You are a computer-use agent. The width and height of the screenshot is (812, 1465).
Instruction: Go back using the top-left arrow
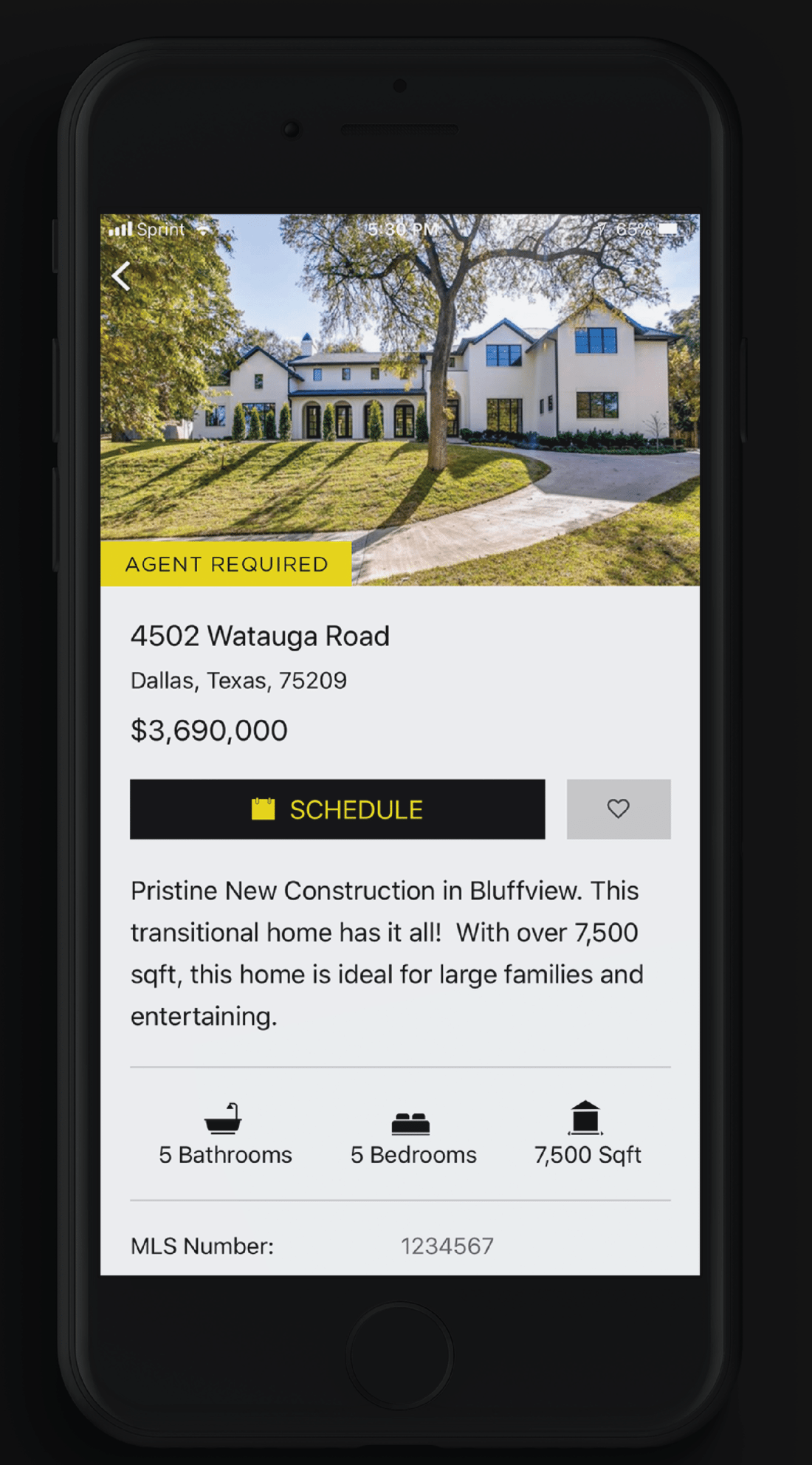pyautogui.click(x=121, y=277)
